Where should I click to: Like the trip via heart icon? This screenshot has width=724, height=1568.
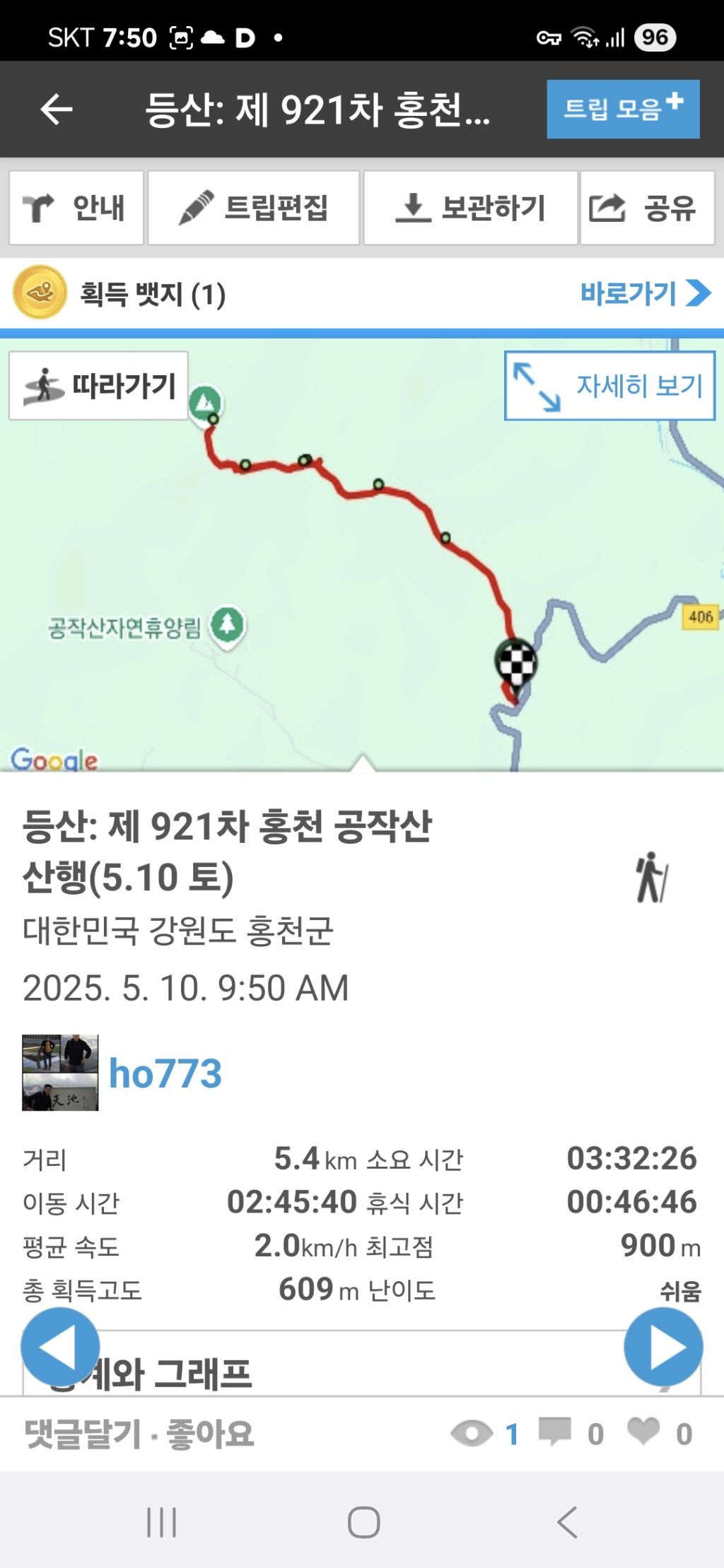click(x=643, y=1432)
